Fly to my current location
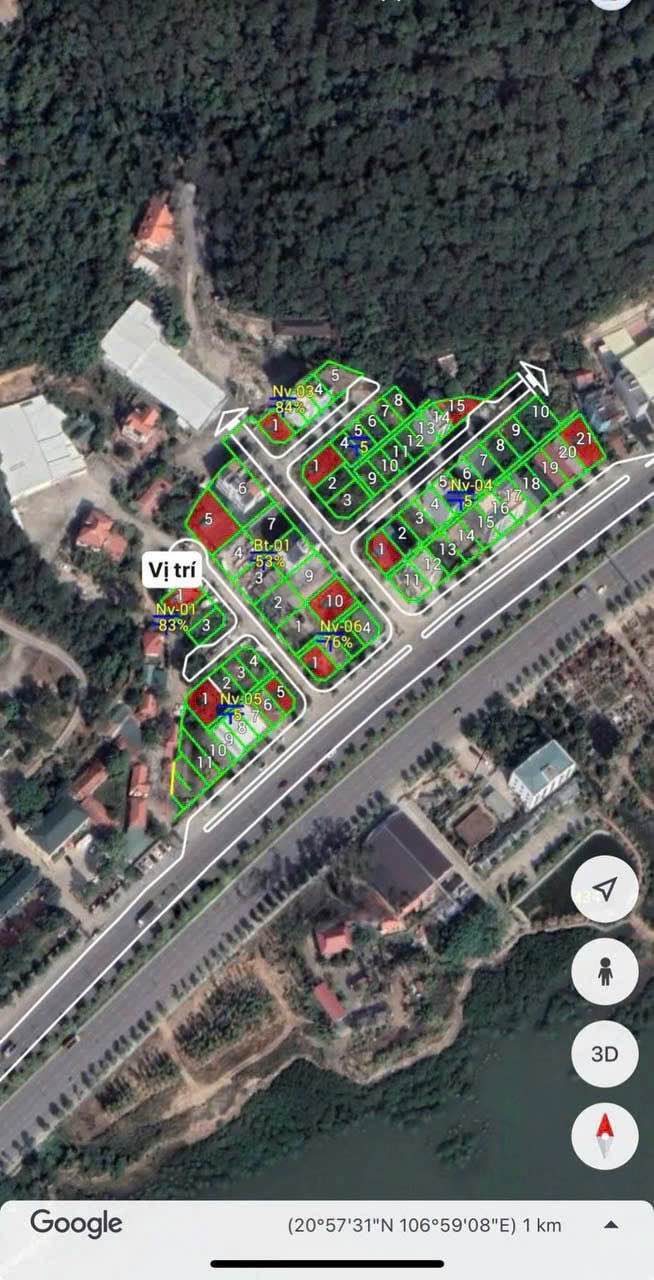The width and height of the screenshot is (654, 1280). click(x=604, y=889)
